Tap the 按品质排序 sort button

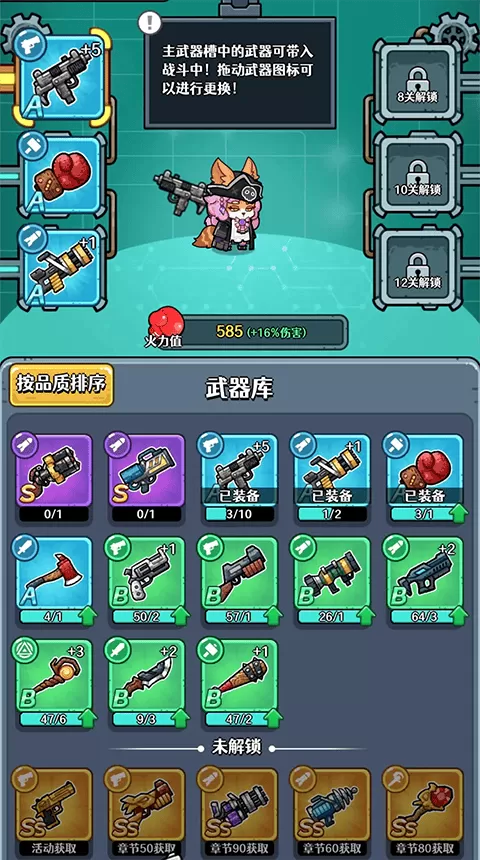coord(61,384)
